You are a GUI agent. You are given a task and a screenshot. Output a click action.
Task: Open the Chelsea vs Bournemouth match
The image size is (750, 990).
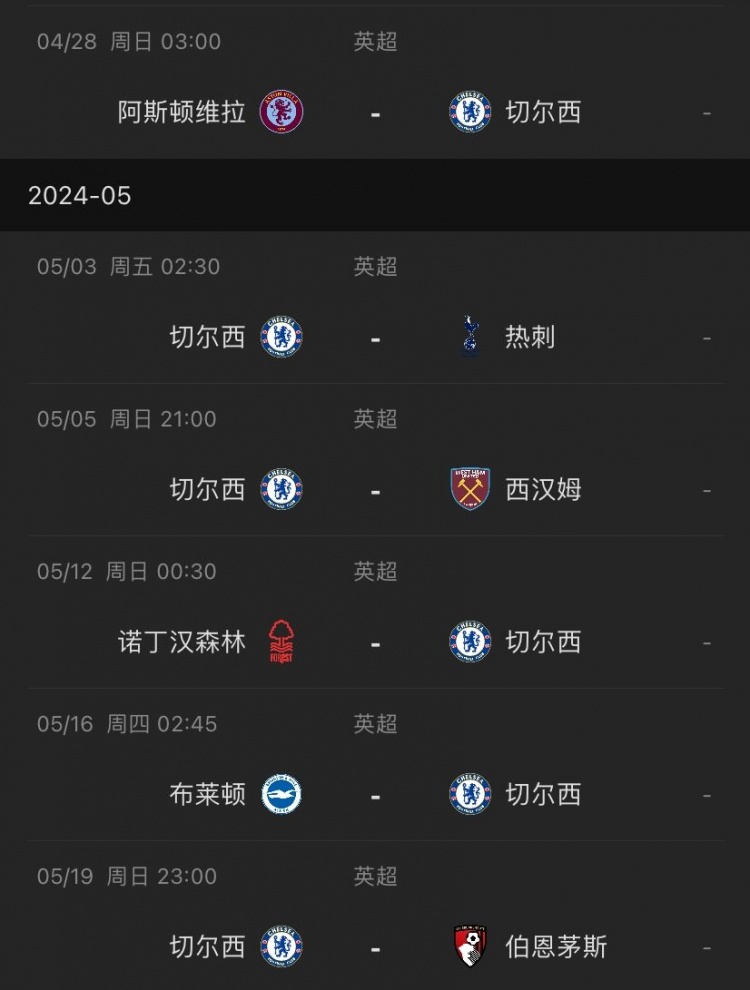pyautogui.click(x=375, y=947)
